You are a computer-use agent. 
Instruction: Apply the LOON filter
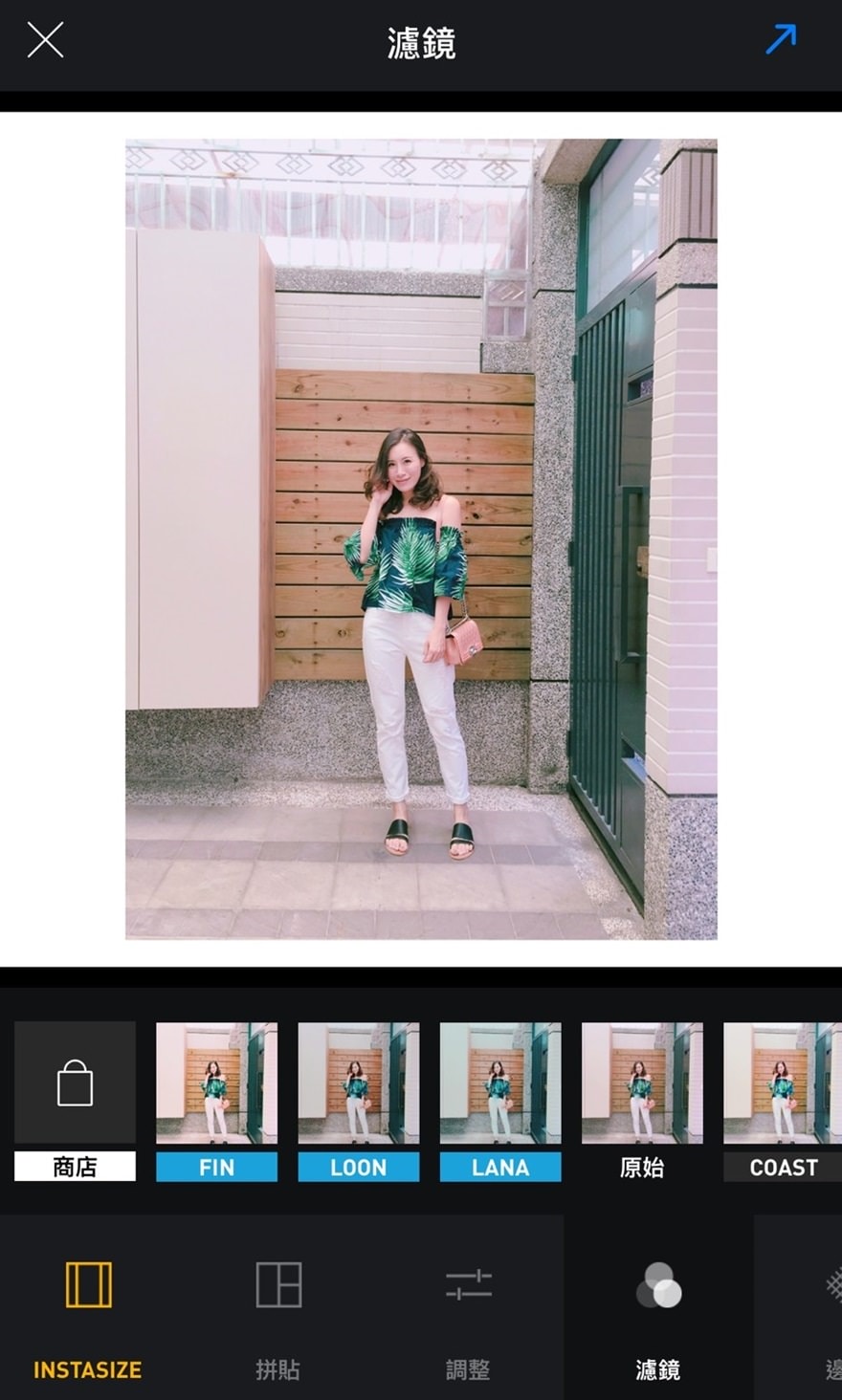(358, 1100)
